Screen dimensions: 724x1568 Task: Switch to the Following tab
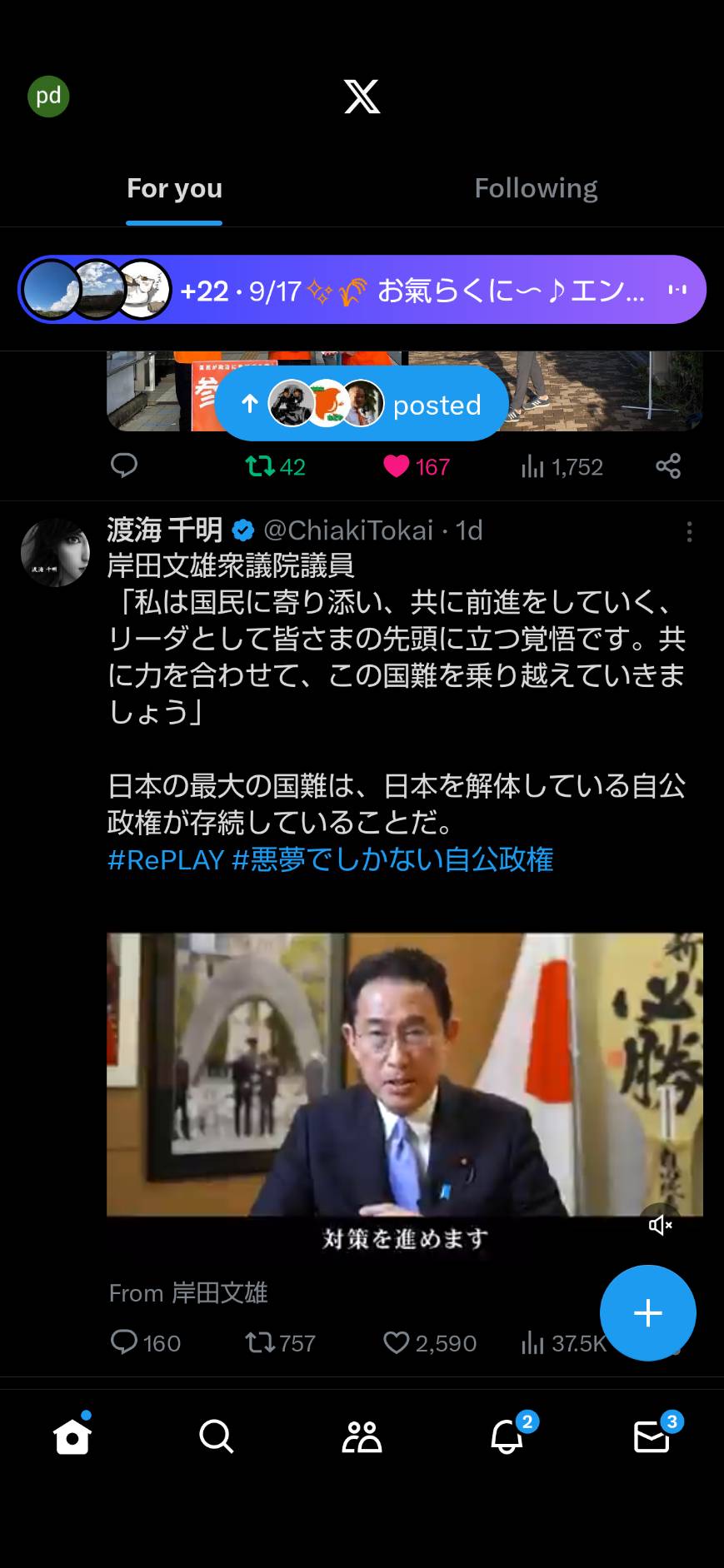pyautogui.click(x=536, y=188)
